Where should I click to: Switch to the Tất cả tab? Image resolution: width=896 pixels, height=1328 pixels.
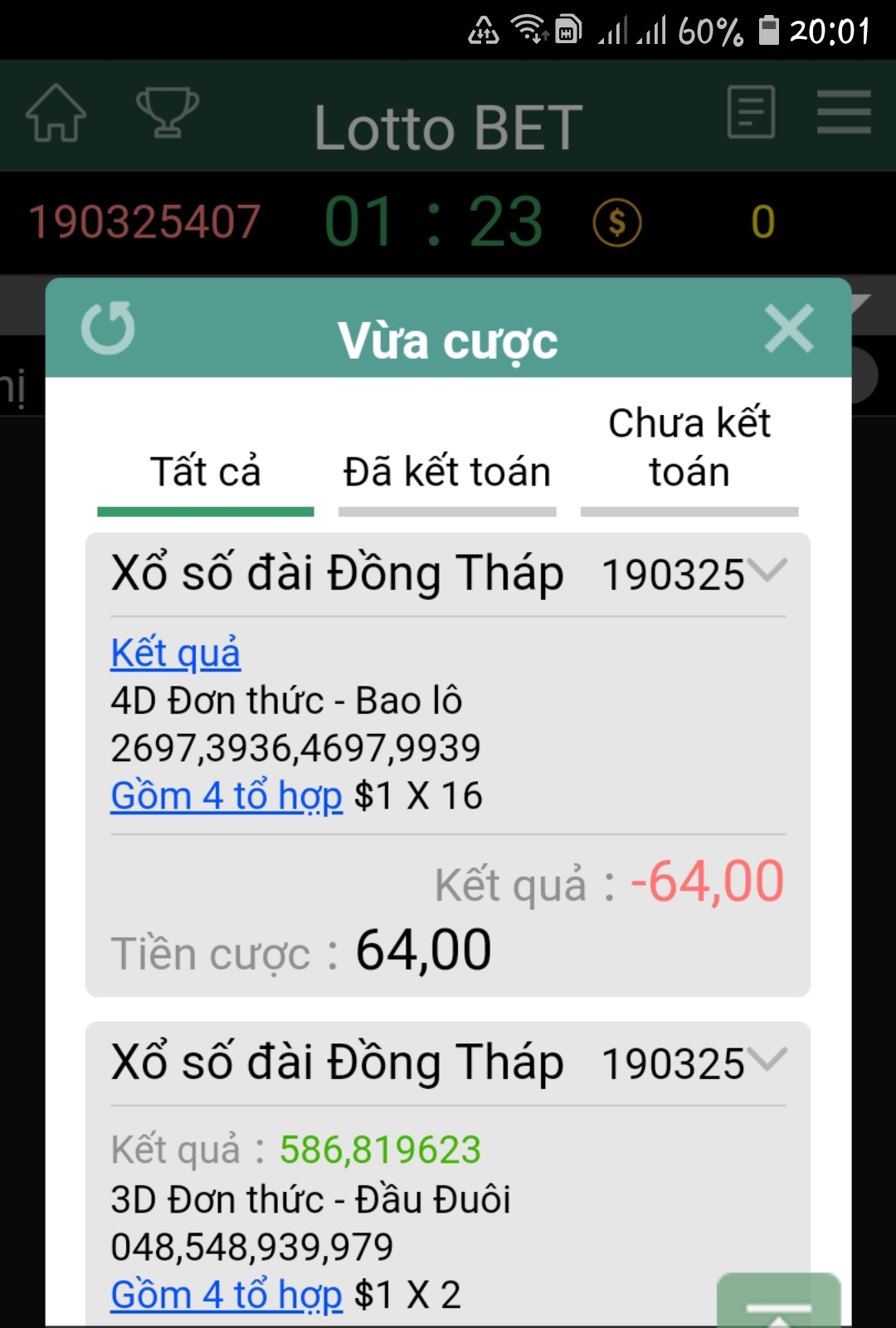[x=206, y=472]
